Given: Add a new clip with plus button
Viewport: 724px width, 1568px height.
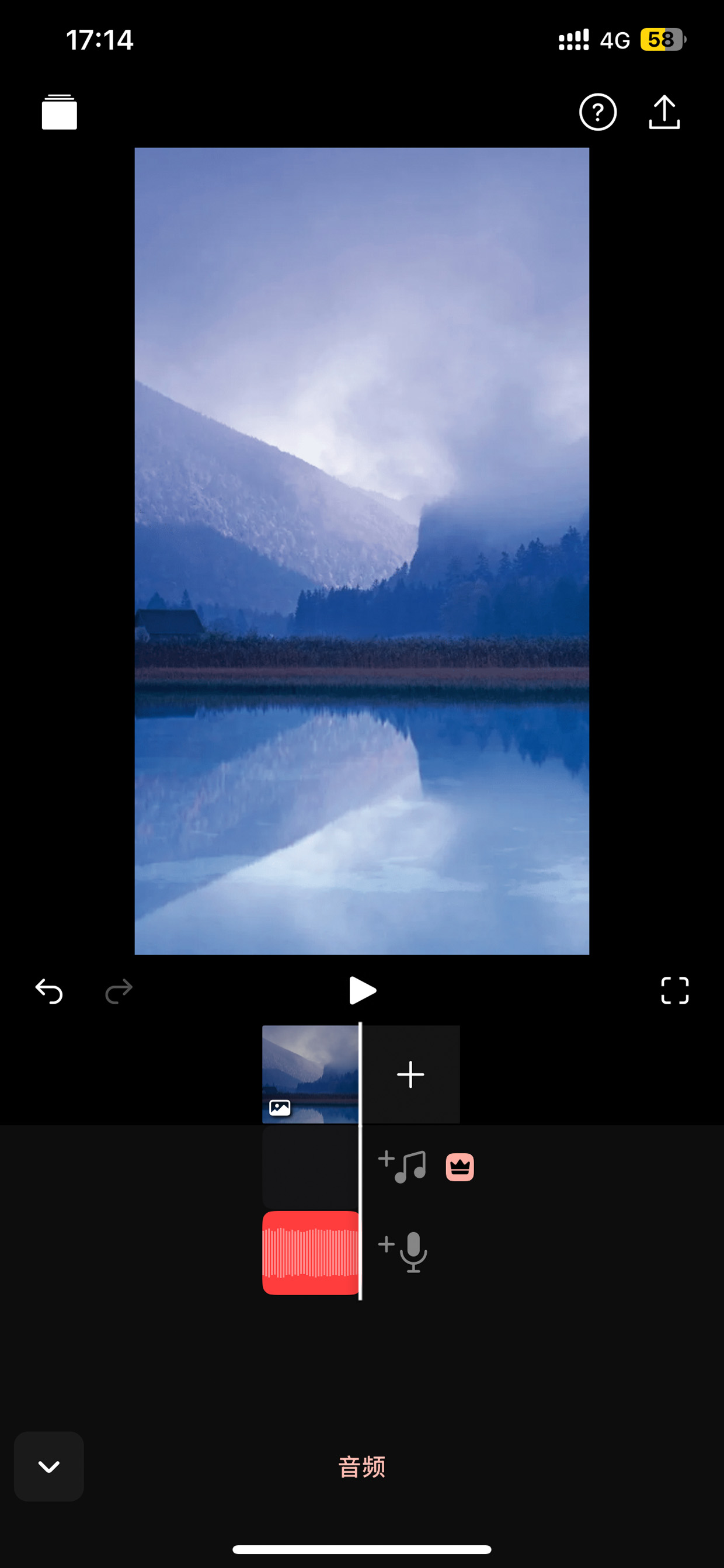Looking at the screenshot, I should 410,1074.
